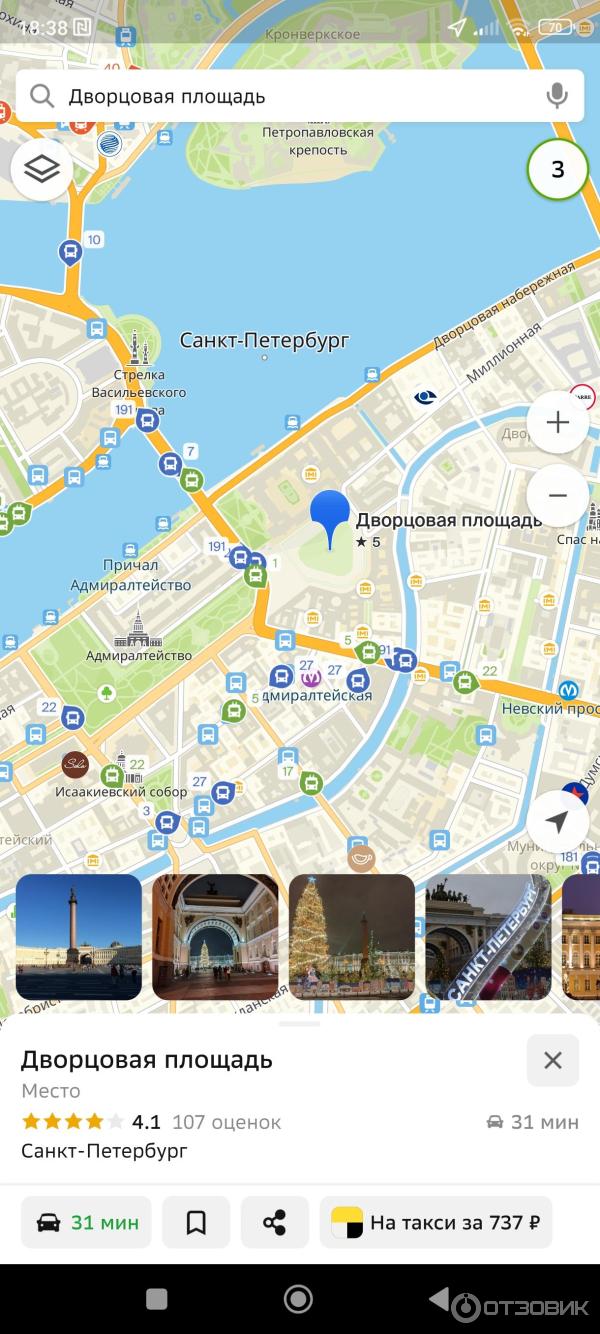Open the map layers button
The width and height of the screenshot is (600, 1334).
42,170
